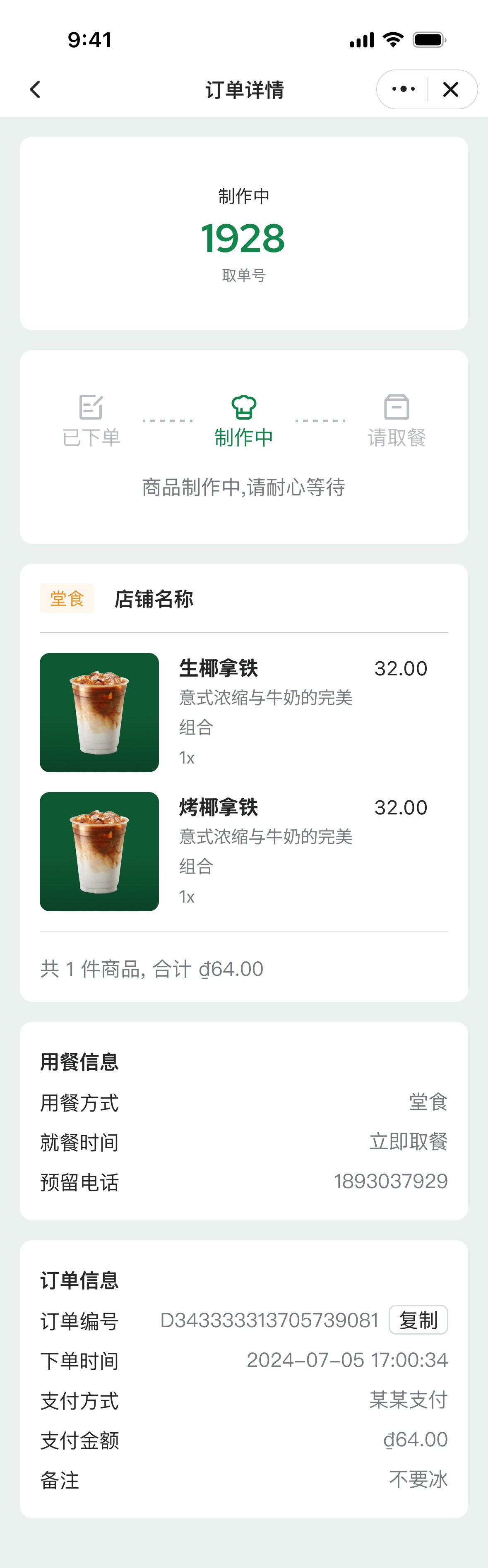
Task: Open the mini program more options menu
Action: pos(404,89)
